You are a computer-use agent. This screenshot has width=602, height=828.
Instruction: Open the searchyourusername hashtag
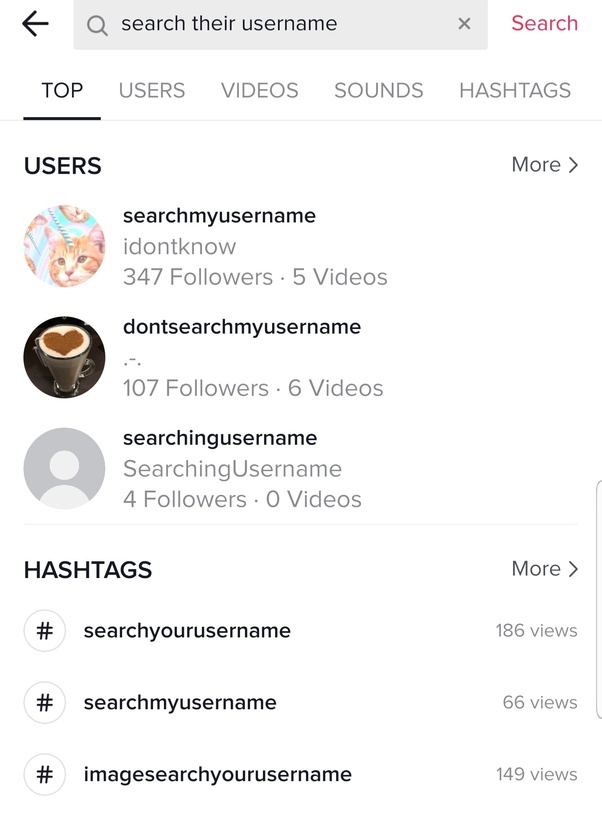pos(187,631)
